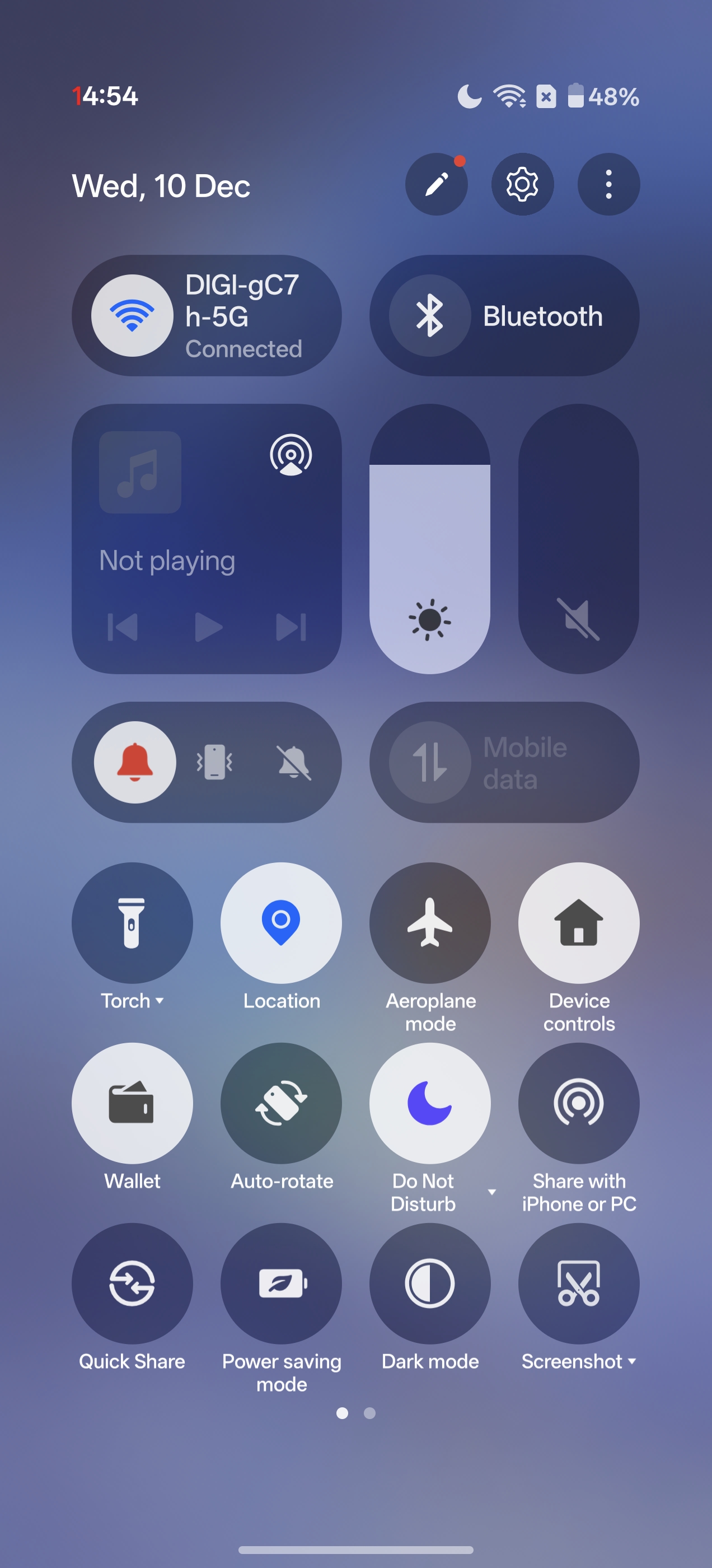Turn off Do Not Disturb
Viewport: 712px width, 1568px height.
coord(430,1103)
